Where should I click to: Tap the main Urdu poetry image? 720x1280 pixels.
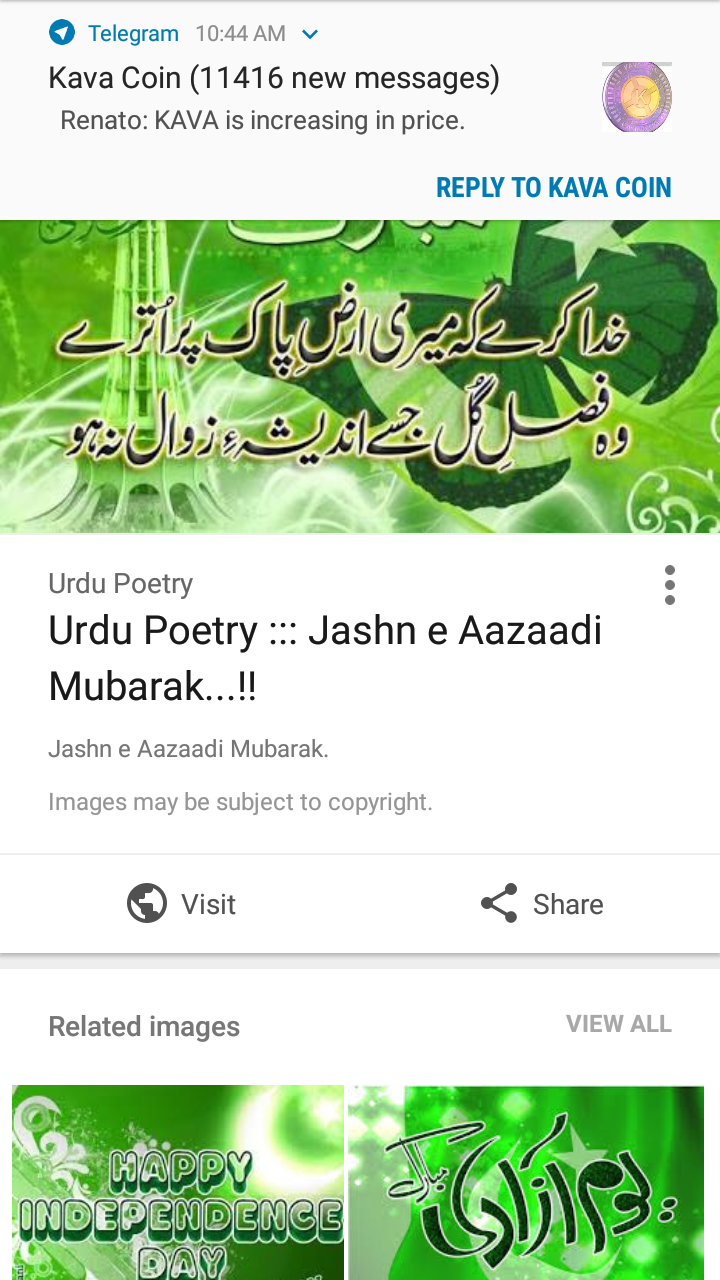tap(360, 376)
